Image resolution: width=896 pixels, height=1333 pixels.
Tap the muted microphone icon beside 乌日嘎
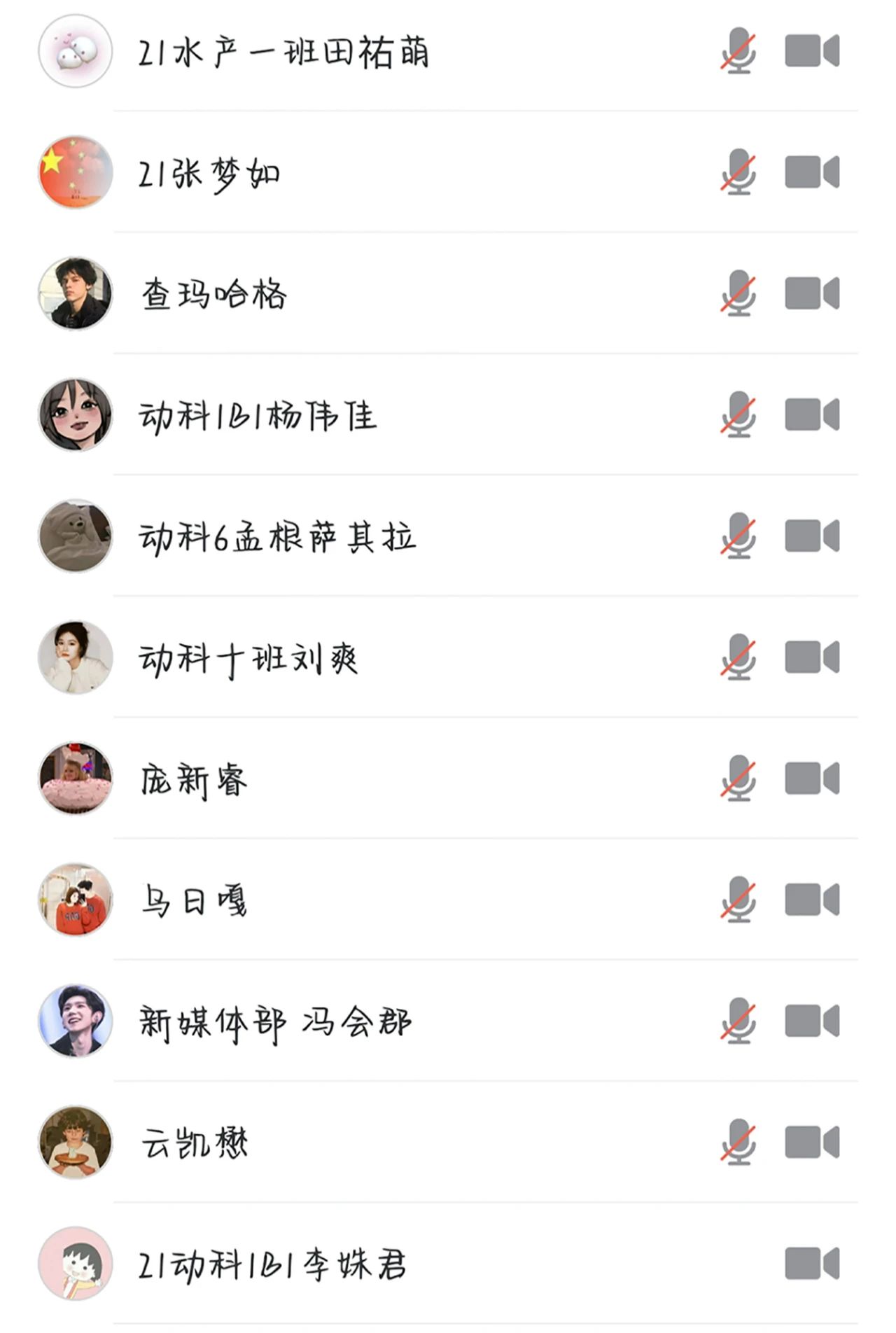(738, 900)
